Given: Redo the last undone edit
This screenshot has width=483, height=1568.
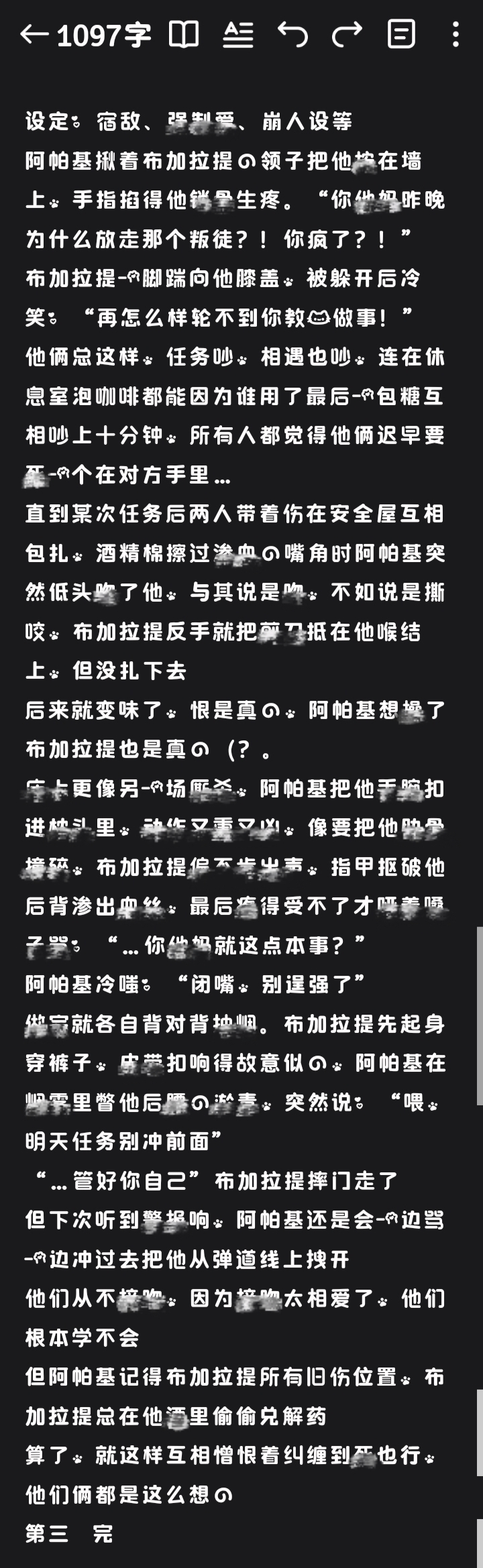Looking at the screenshot, I should [347, 34].
